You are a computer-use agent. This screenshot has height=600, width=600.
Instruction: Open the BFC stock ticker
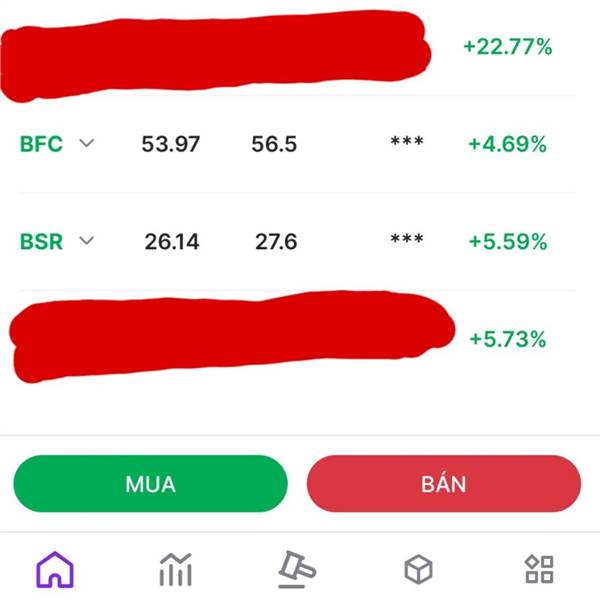tap(41, 144)
